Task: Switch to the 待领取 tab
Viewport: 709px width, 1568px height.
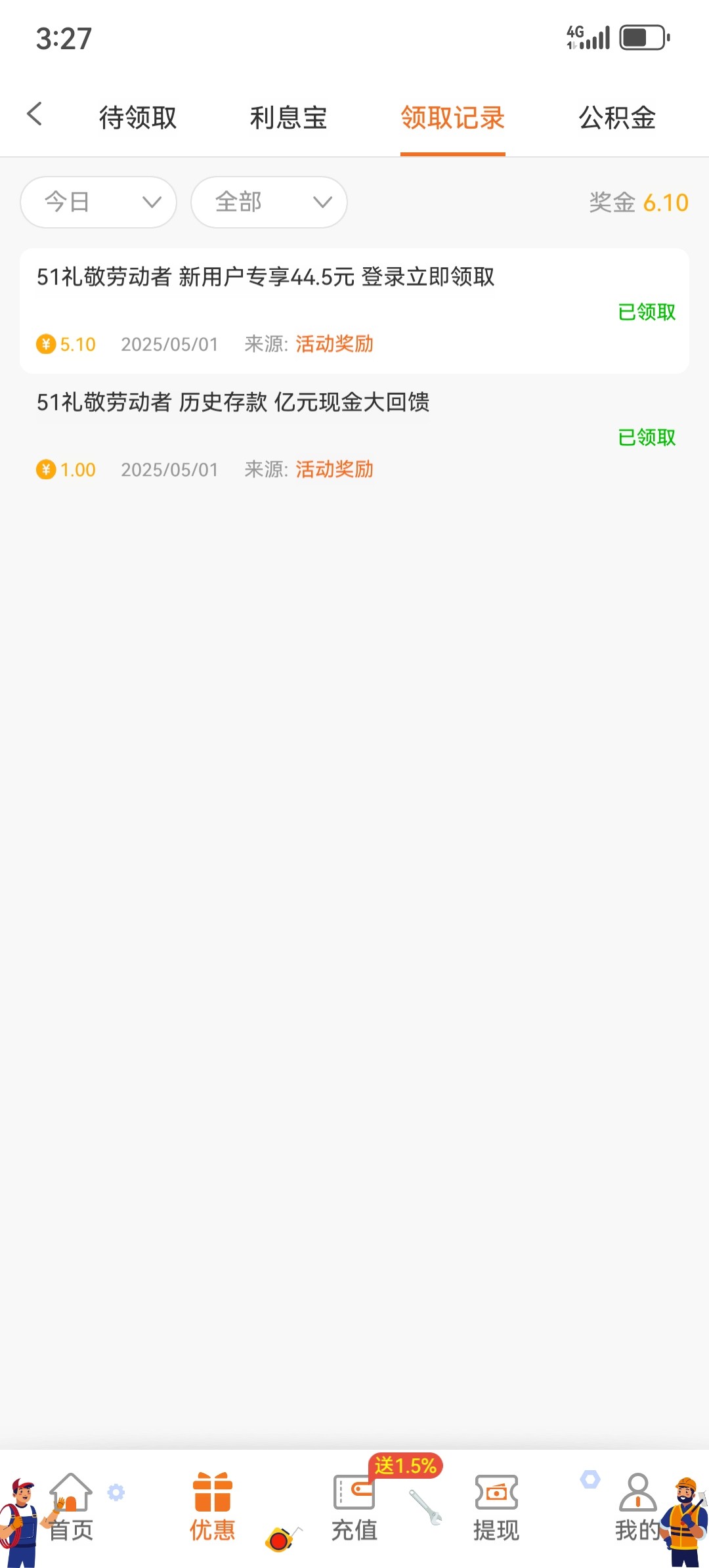Action: coord(138,118)
